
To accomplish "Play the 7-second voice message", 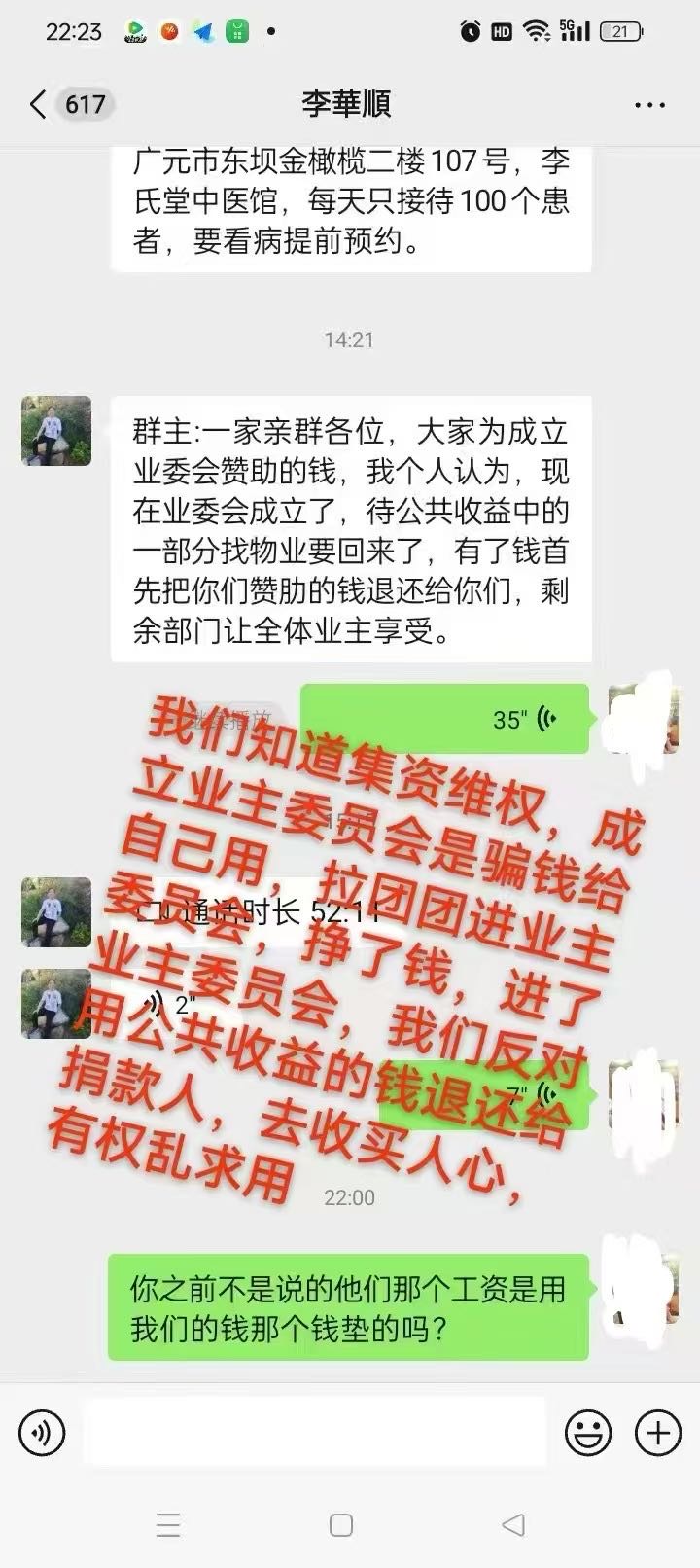I will click(486, 1094).
